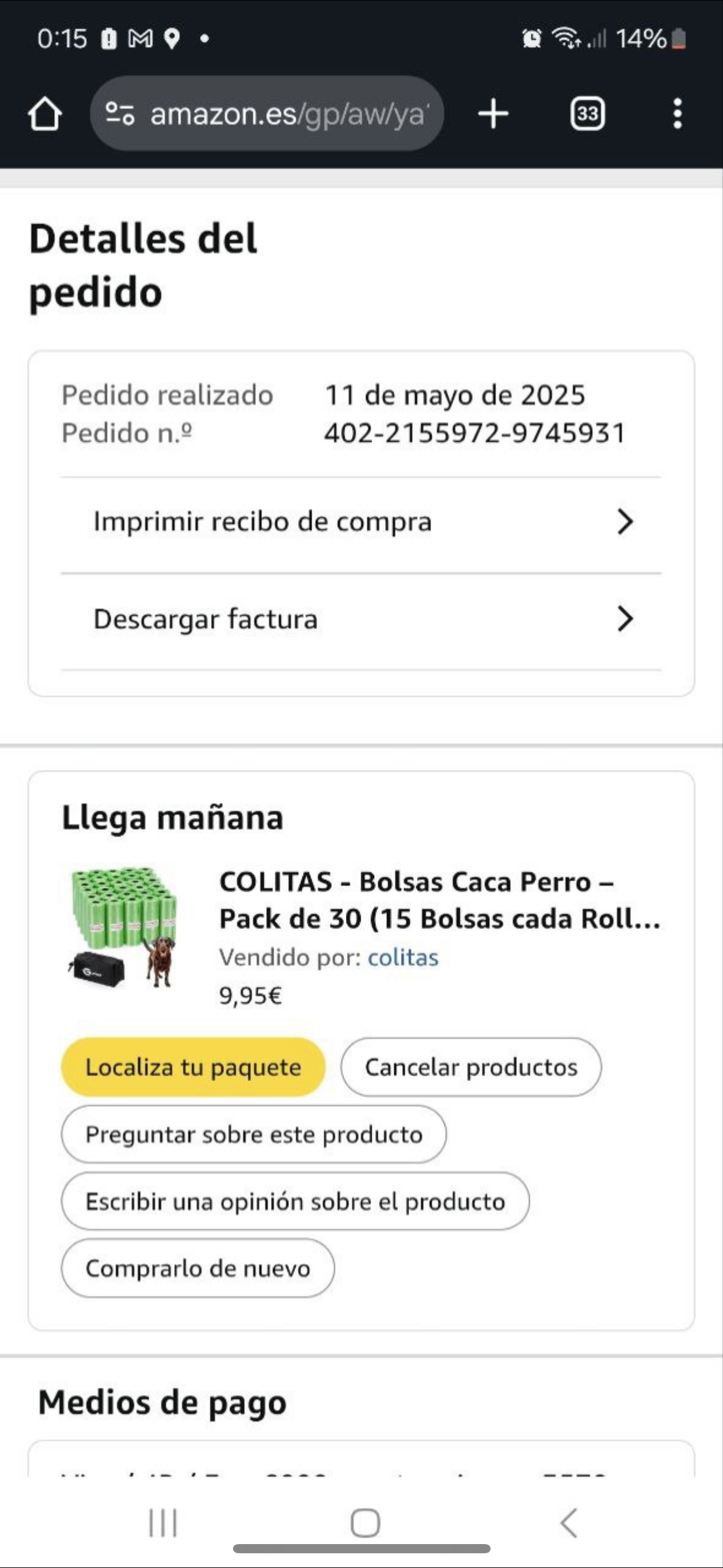Show the 33 open tabs

(x=587, y=114)
